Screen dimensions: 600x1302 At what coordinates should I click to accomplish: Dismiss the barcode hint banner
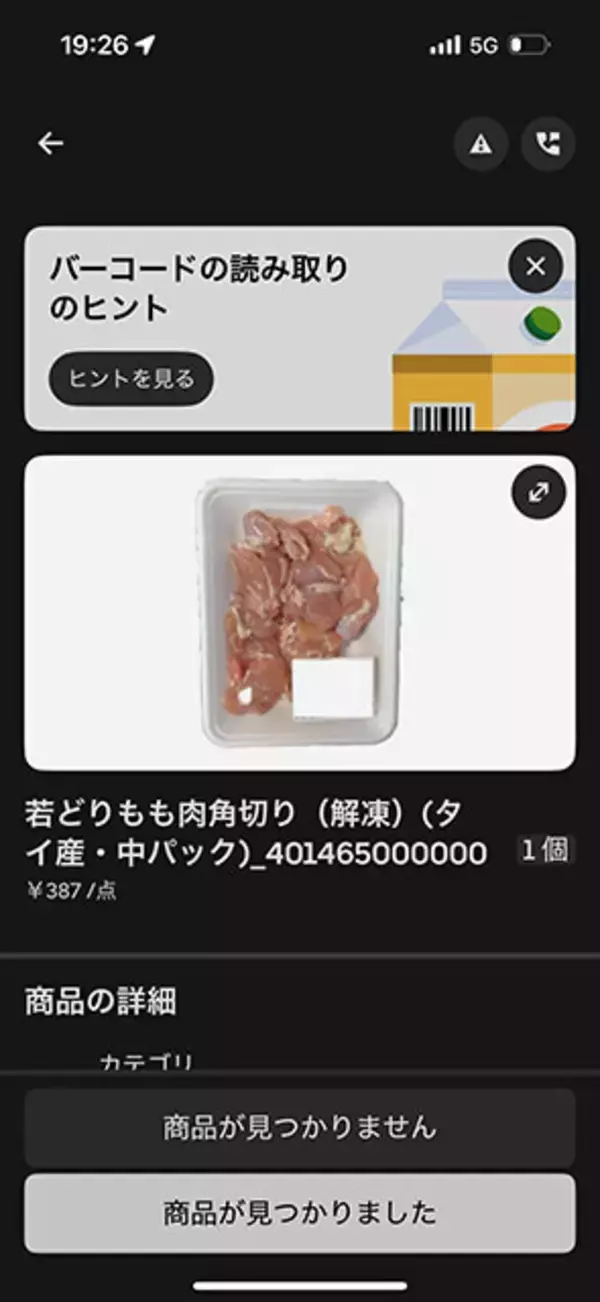pos(535,266)
